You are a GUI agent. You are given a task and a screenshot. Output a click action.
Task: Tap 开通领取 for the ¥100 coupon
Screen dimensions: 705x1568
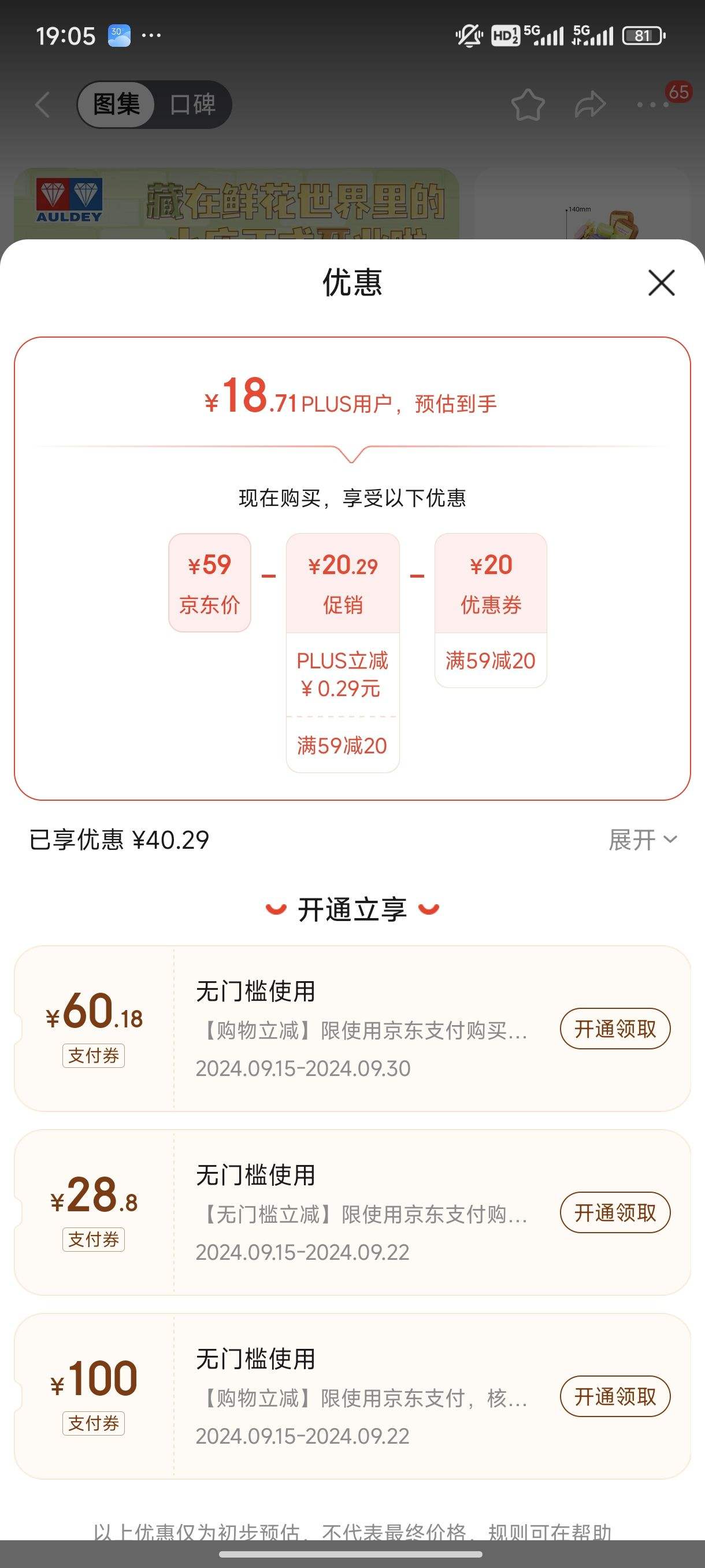[614, 1397]
